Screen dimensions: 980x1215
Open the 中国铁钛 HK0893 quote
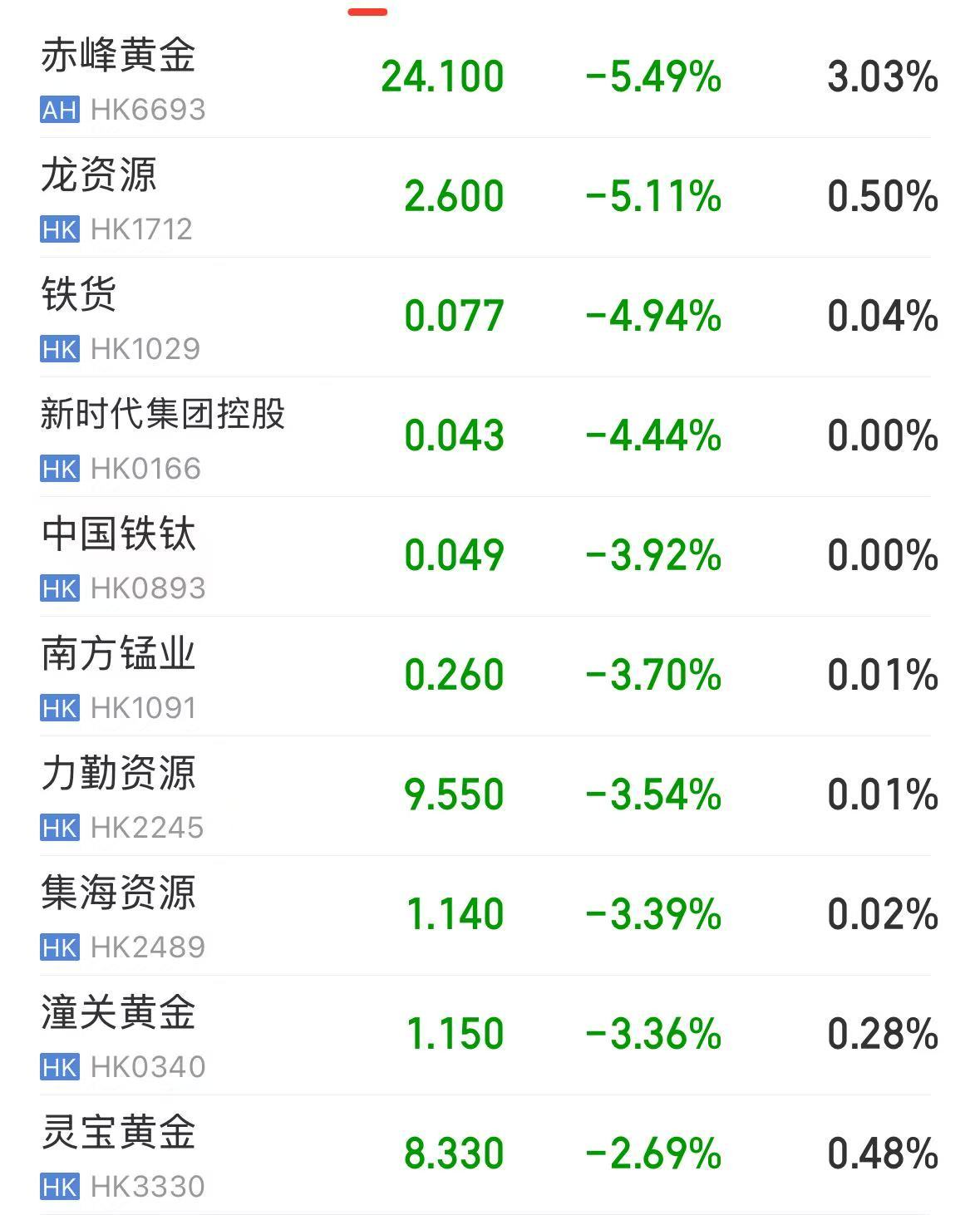pos(119,534)
